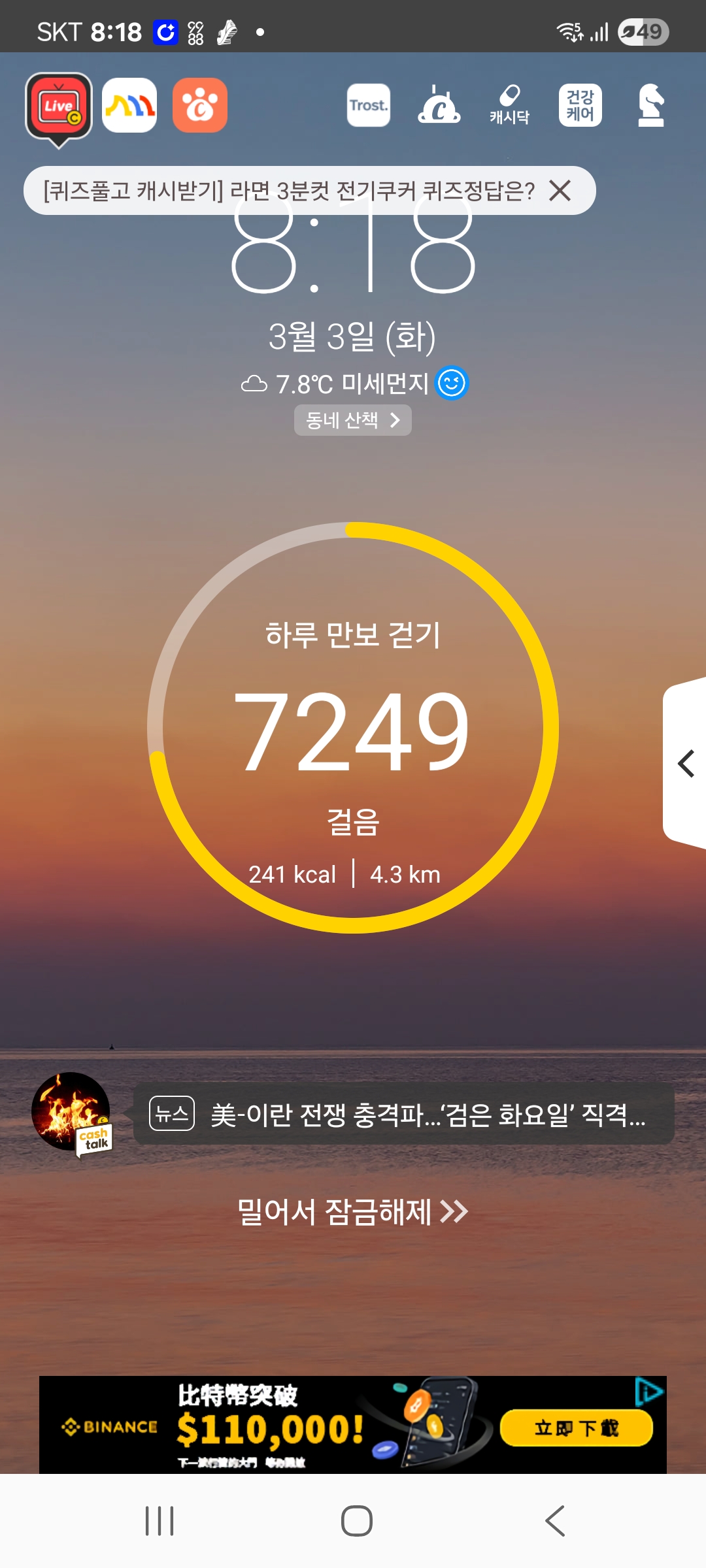Image resolution: width=706 pixels, height=1568 pixels.
Task: Open the 라면 3분컷 quiz banner
Action: (288, 191)
